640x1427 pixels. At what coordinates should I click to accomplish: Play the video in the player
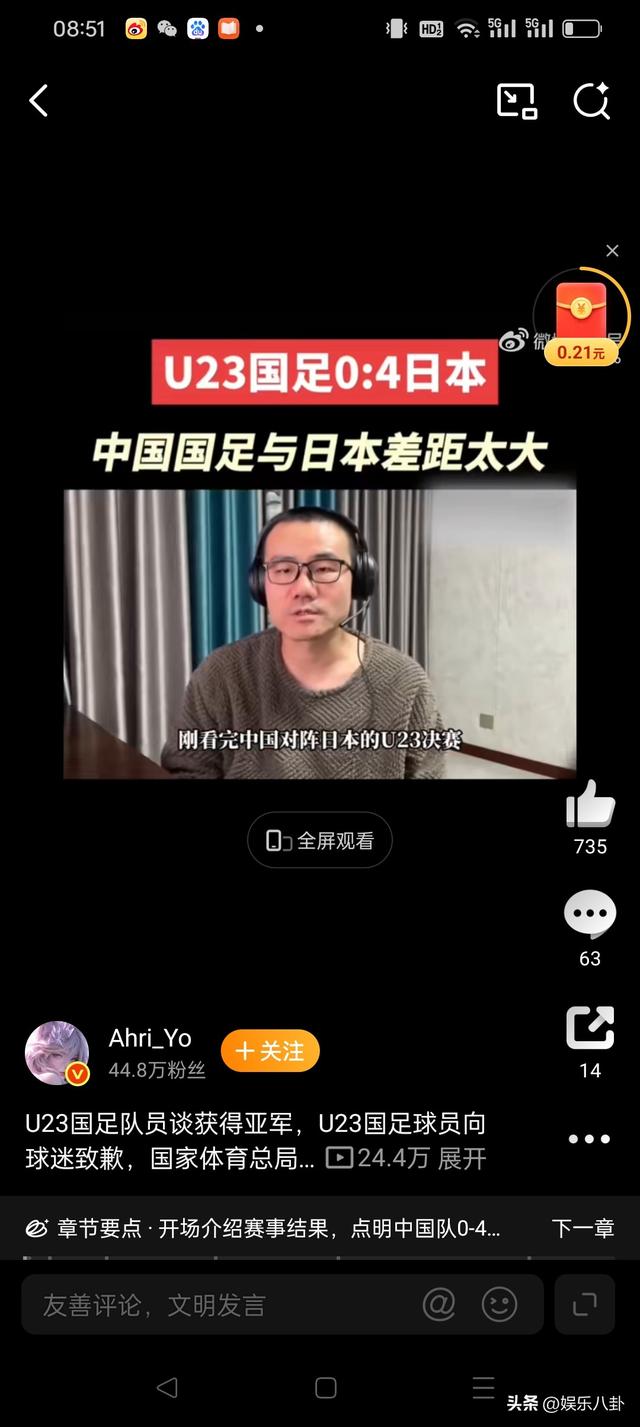320,633
